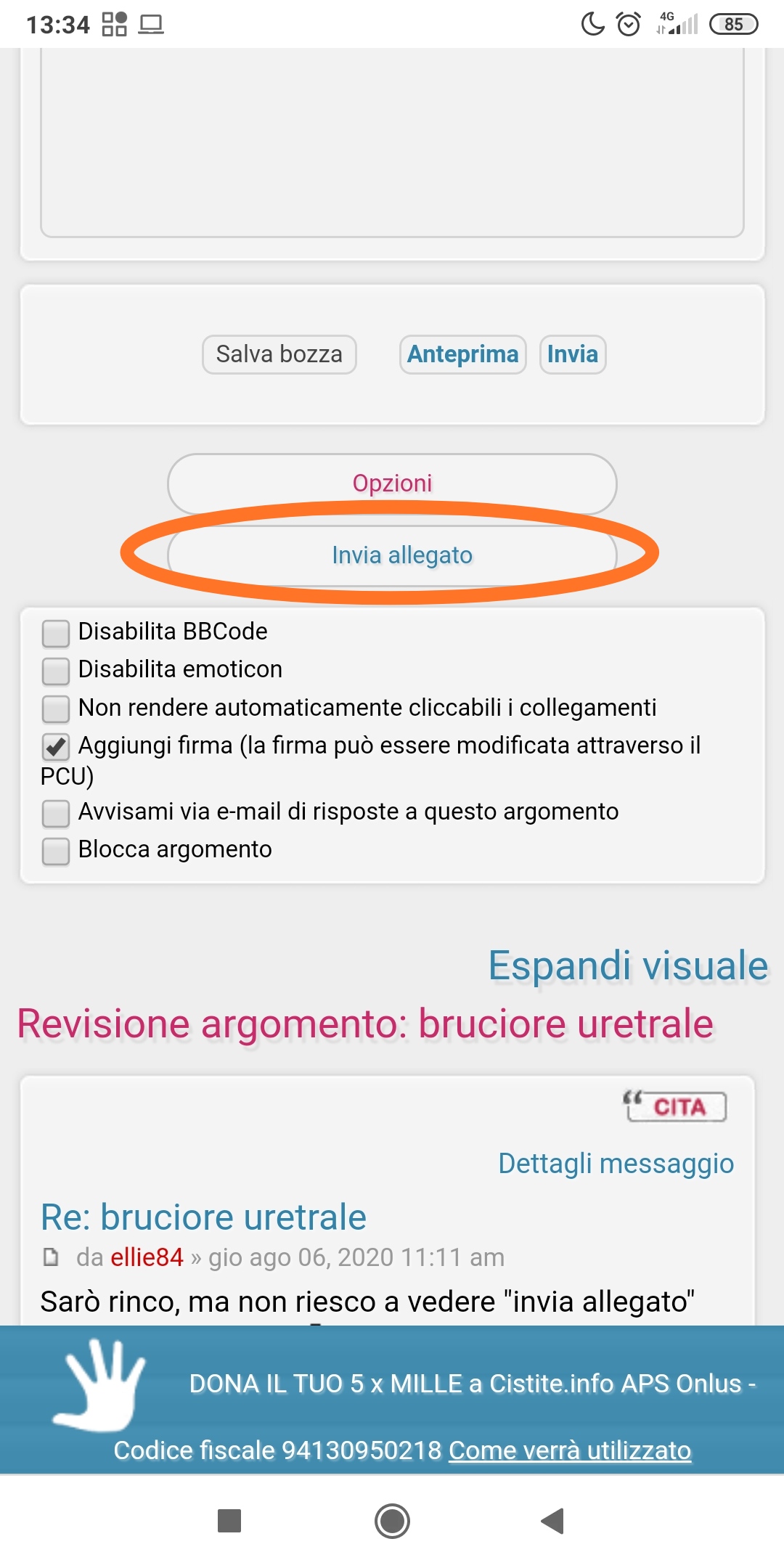Submit the post with Invia

(573, 354)
